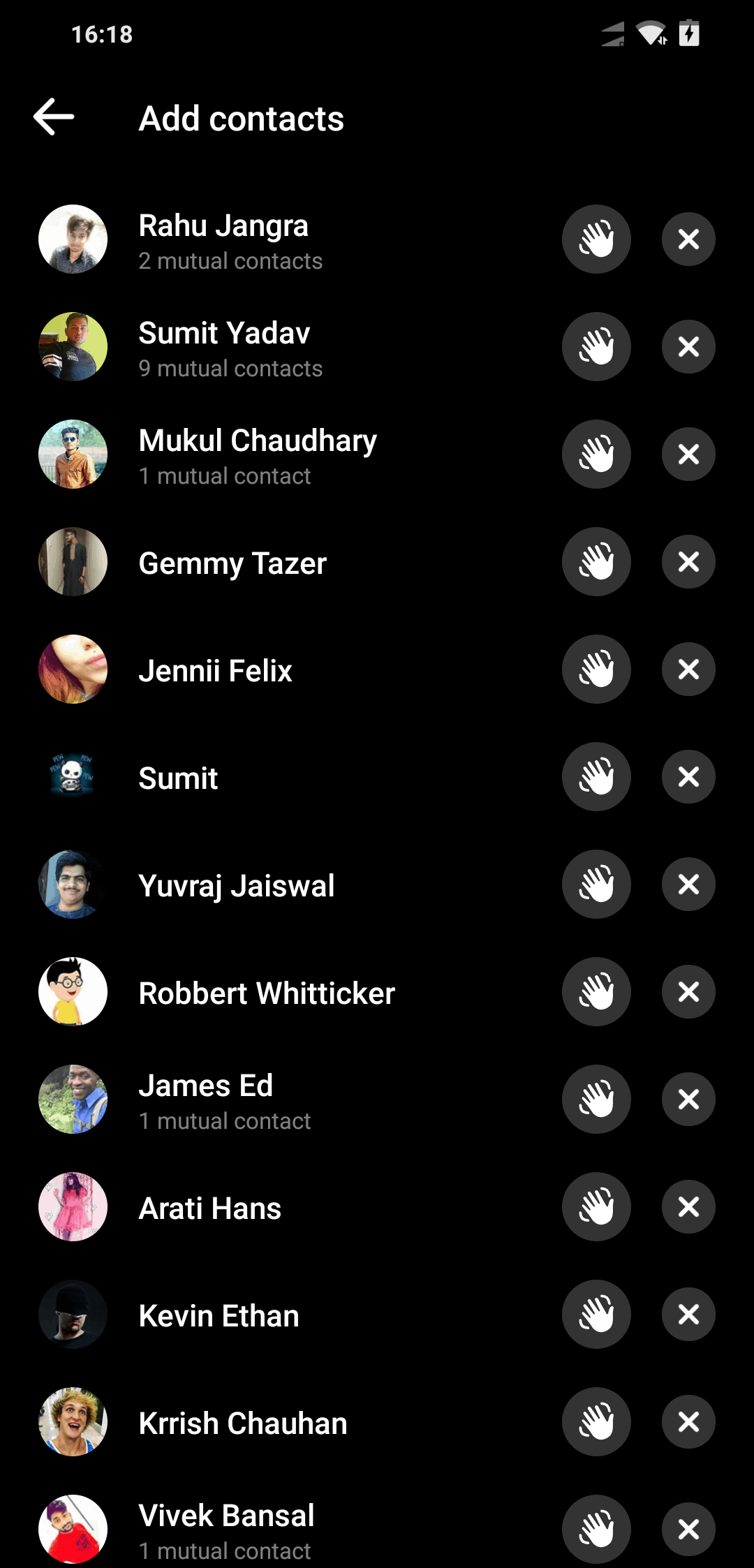Viewport: 754px width, 1568px height.
Task: Dismiss Sumit Yadav from suggestions
Action: pos(688,347)
